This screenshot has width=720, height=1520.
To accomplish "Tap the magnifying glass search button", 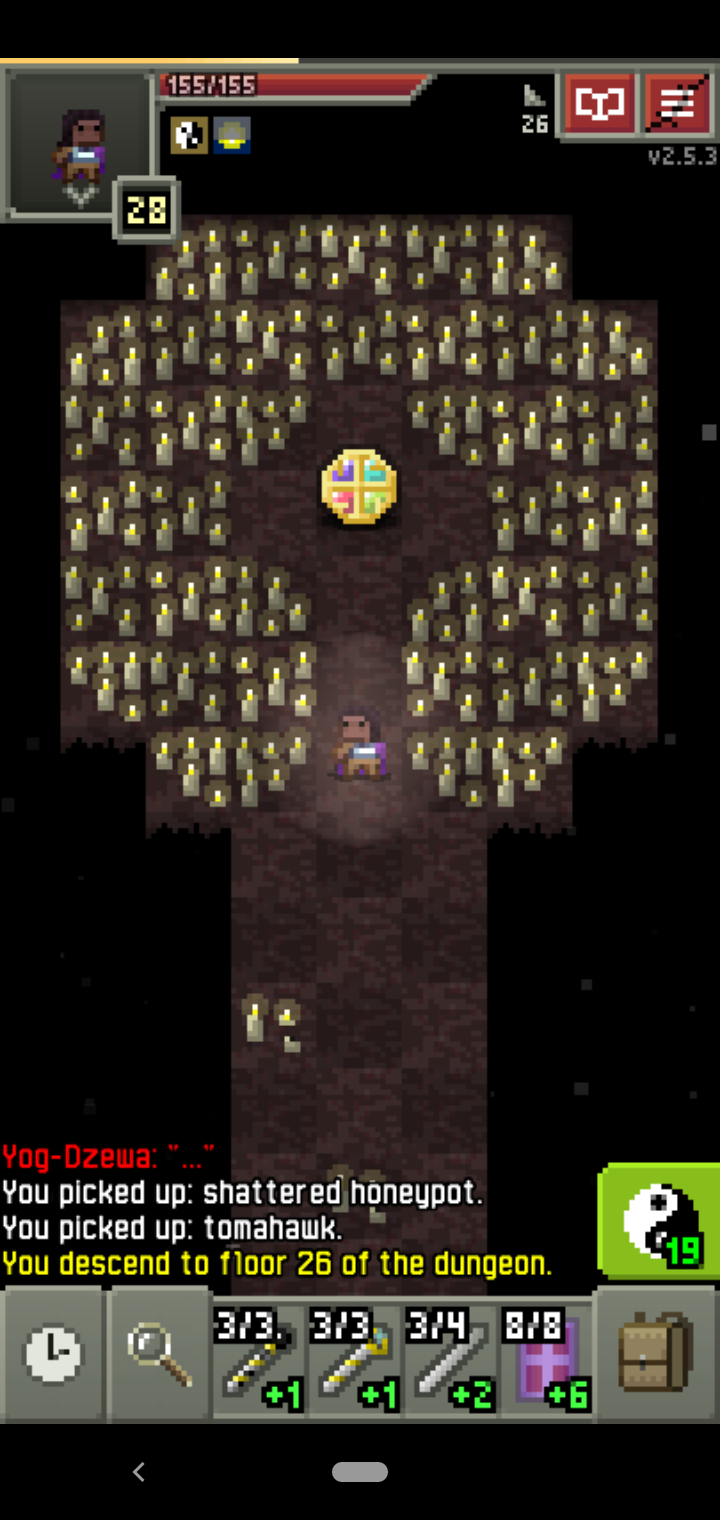I will click(159, 1355).
